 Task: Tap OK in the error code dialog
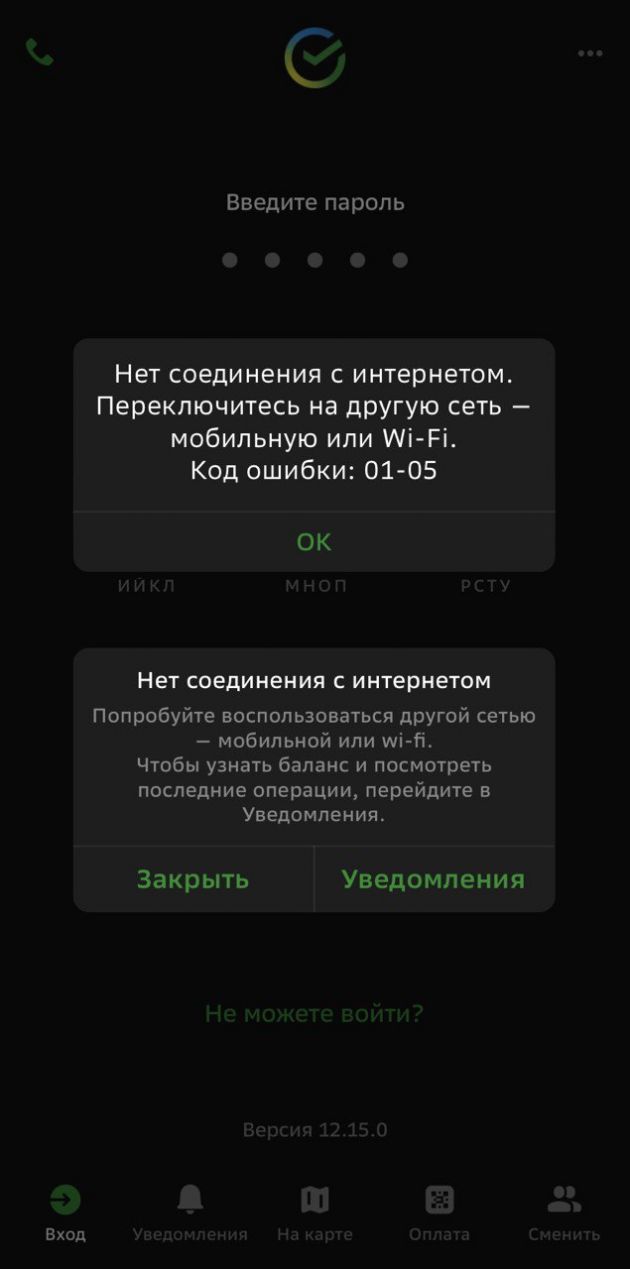(314, 541)
